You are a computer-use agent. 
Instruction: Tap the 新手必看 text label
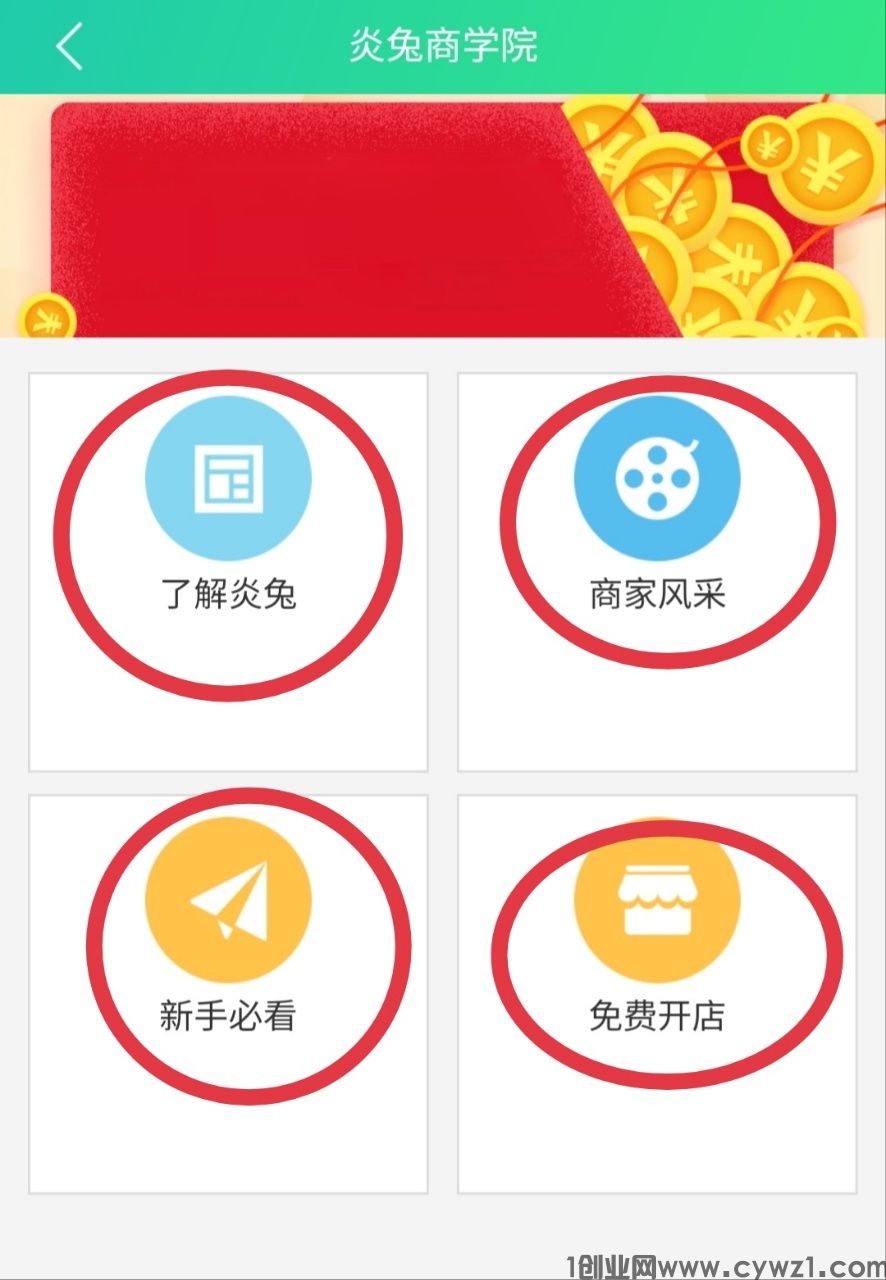(x=229, y=1016)
